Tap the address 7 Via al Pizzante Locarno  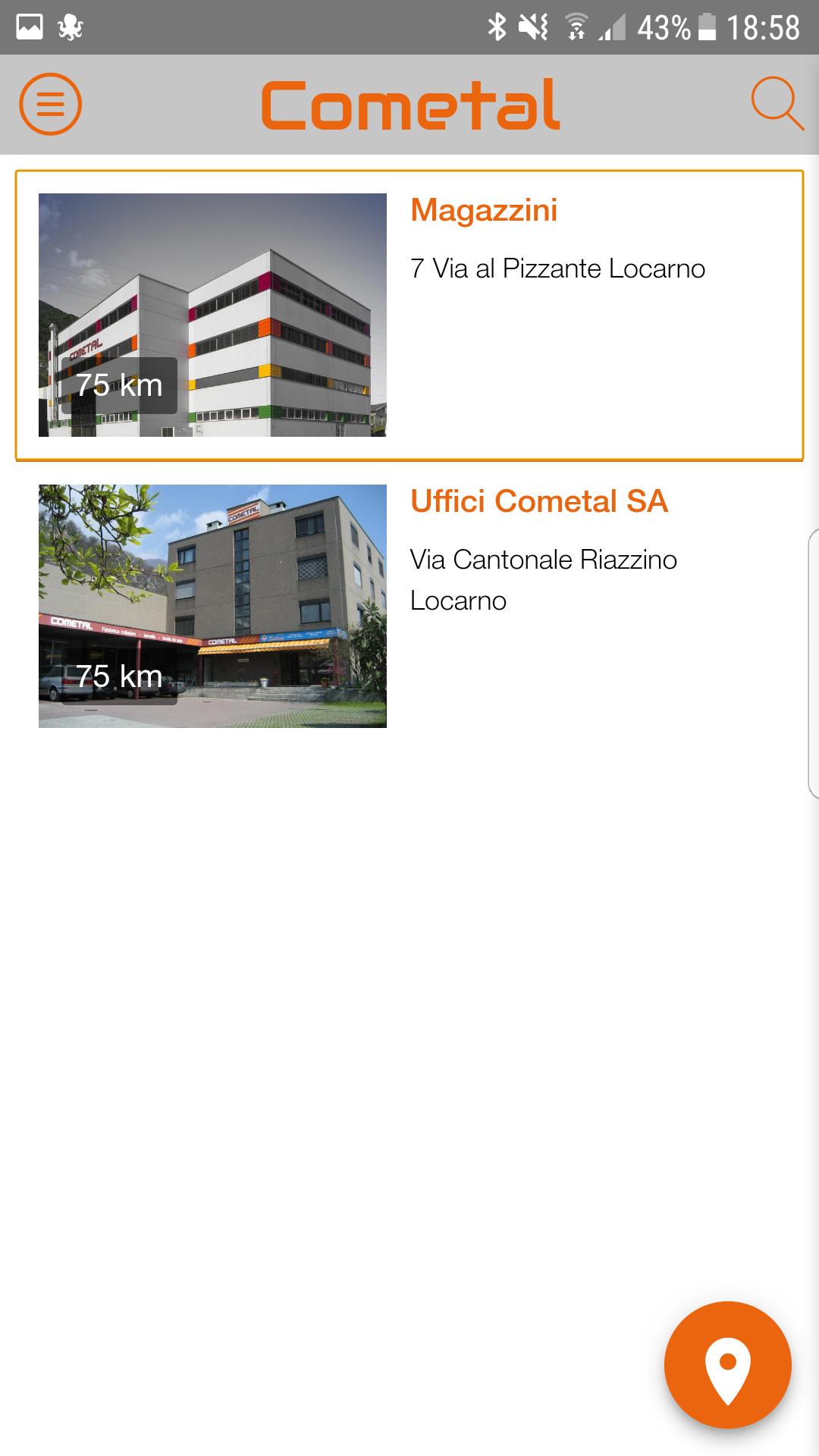click(x=557, y=268)
